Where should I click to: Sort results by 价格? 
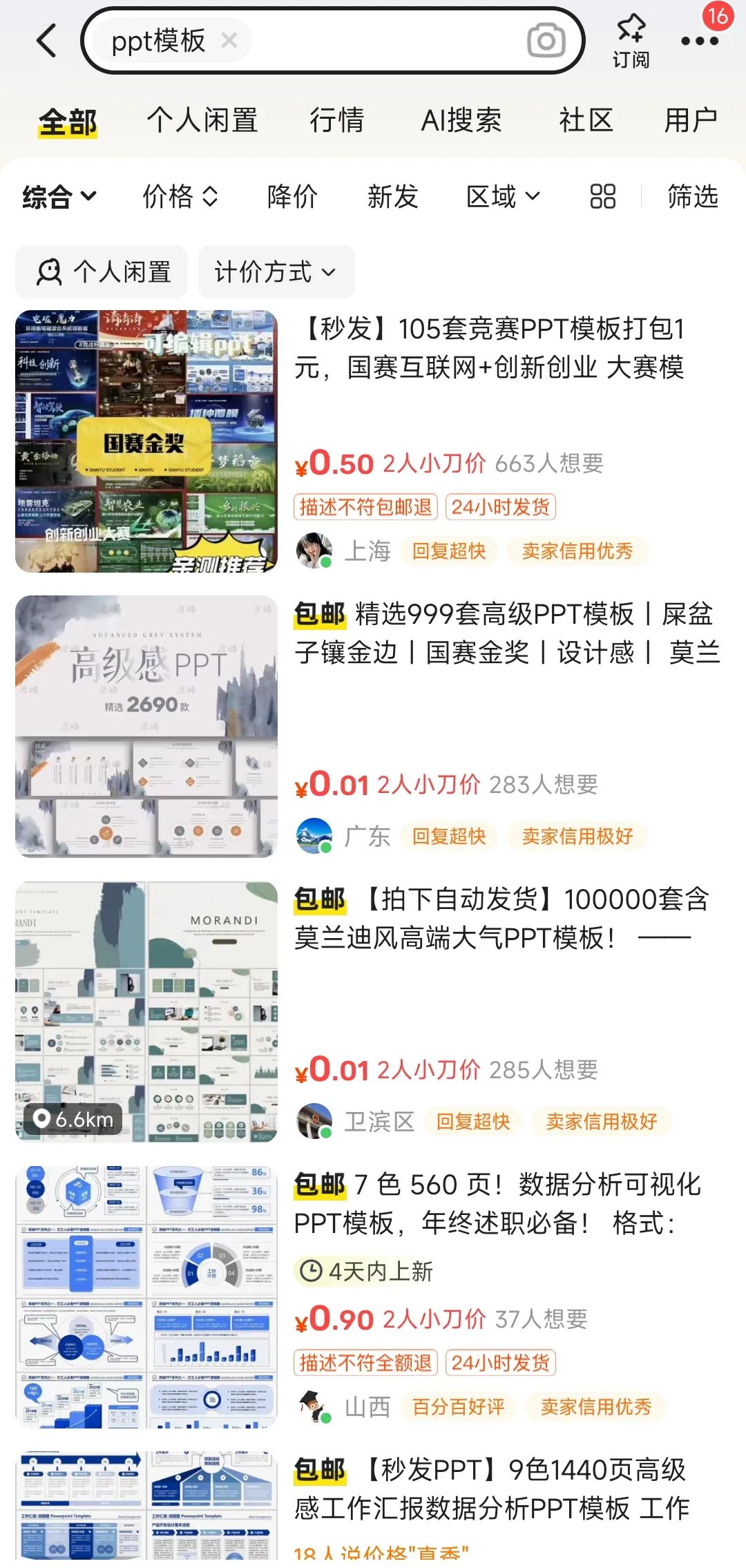click(x=180, y=197)
